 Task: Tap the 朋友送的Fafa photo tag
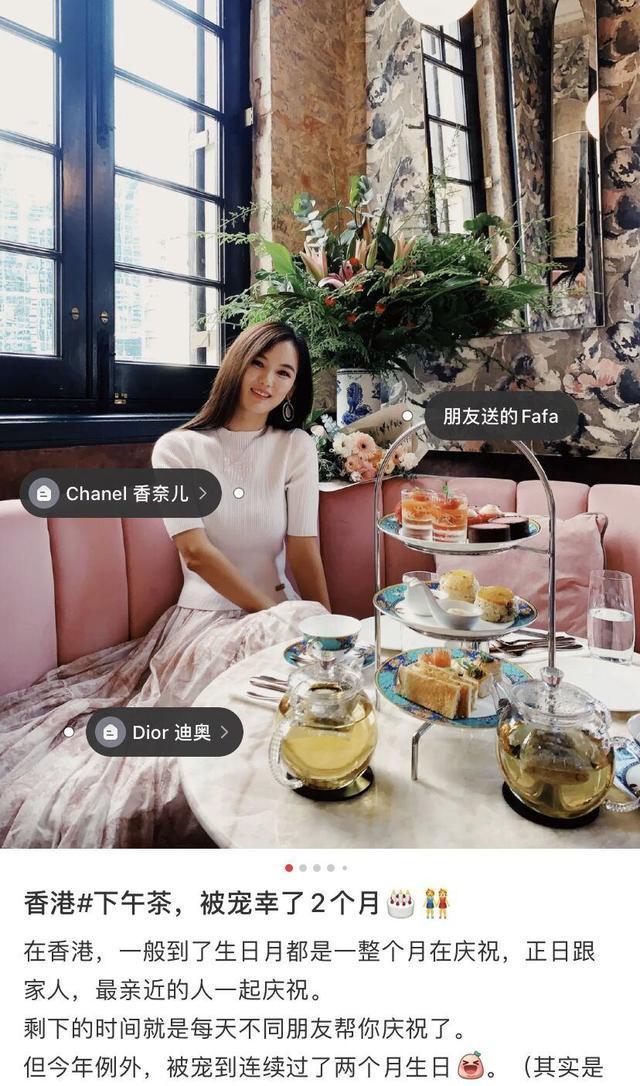502,416
